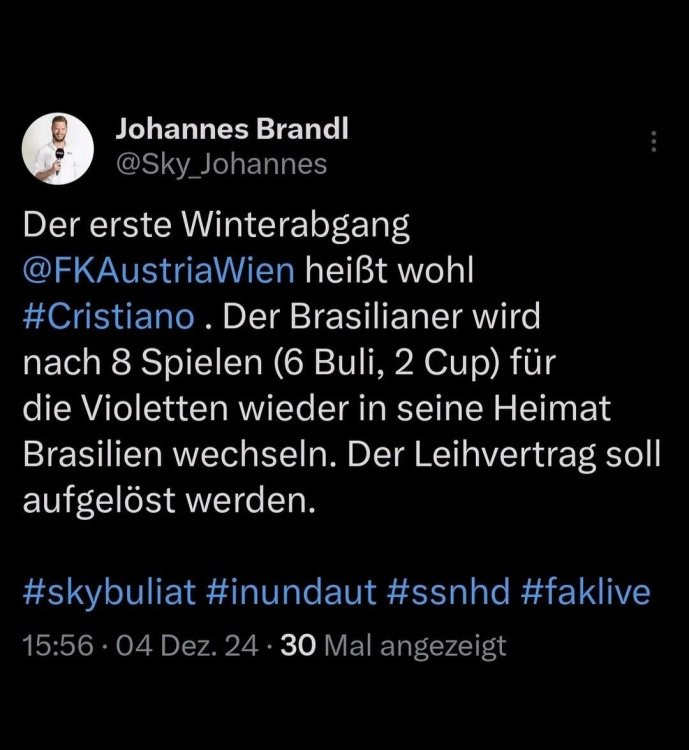Open the tweet's three-dot overflow menu

(654, 142)
